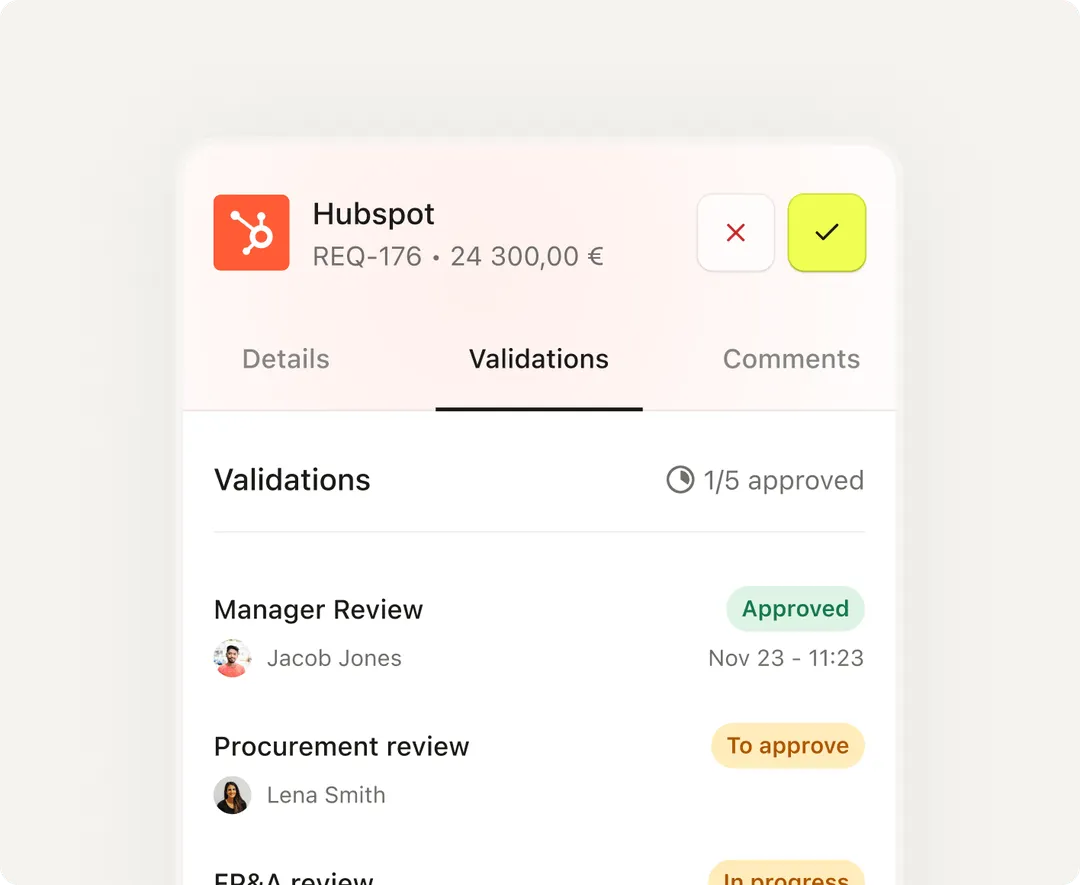The height and width of the screenshot is (885, 1080).
Task: Switch to the Details tab
Action: pos(286,359)
